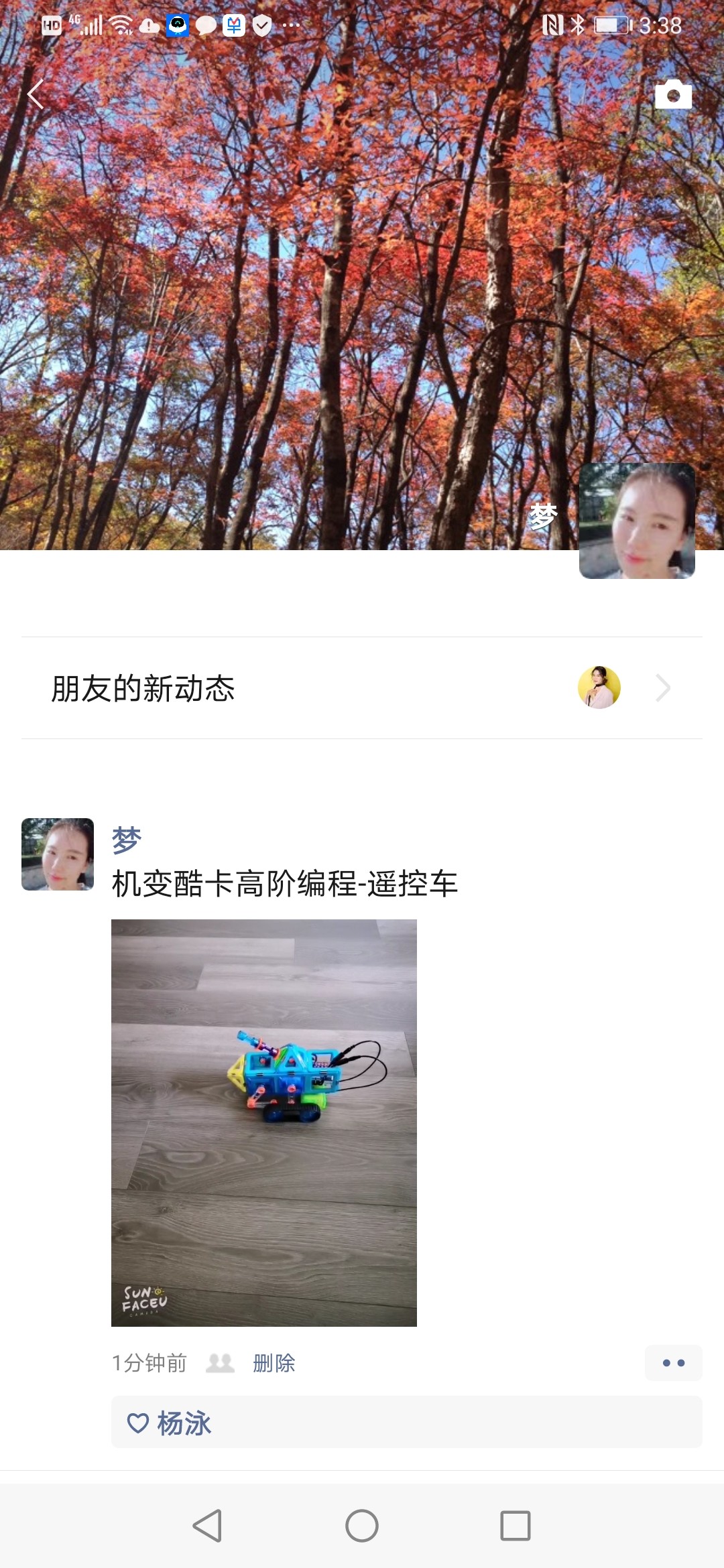The height and width of the screenshot is (1568, 724).
Task: Check the post's visibility people icon
Action: [220, 1363]
